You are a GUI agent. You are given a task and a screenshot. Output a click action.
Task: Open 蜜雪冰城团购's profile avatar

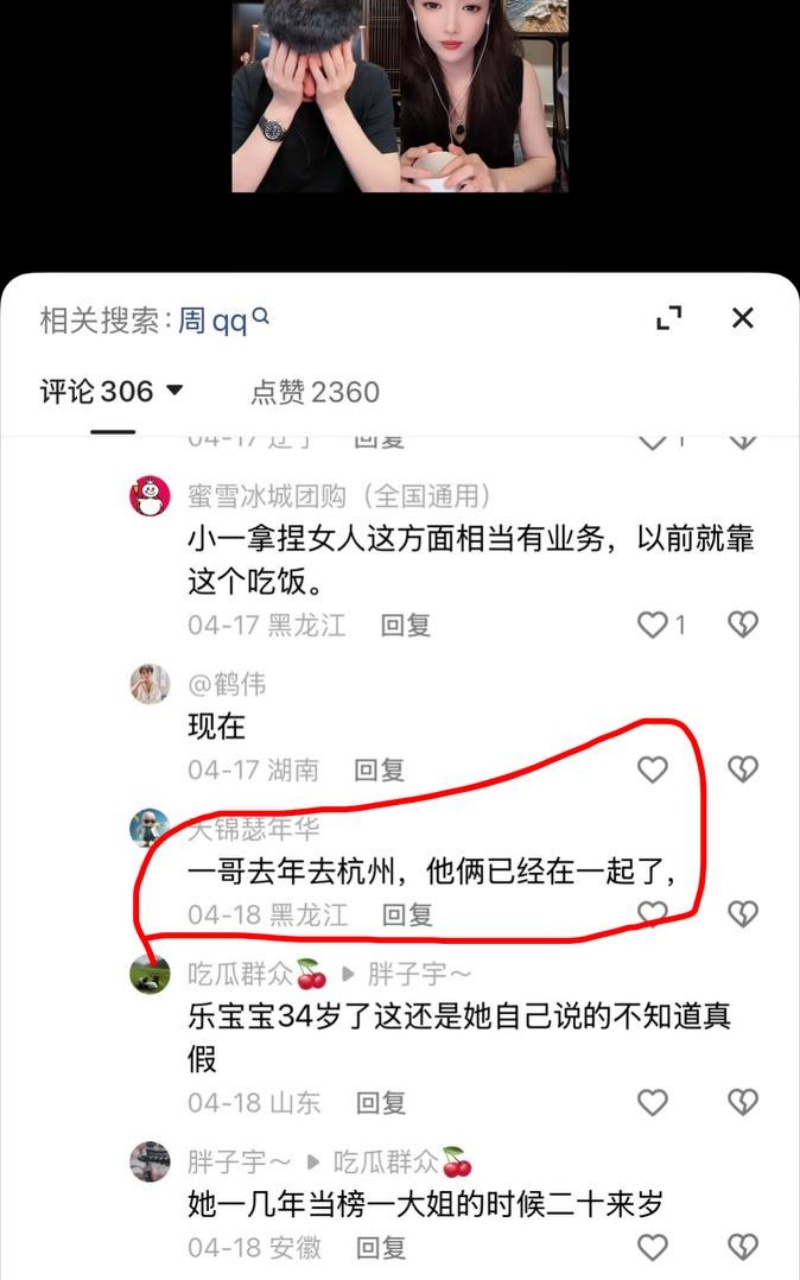(x=150, y=495)
